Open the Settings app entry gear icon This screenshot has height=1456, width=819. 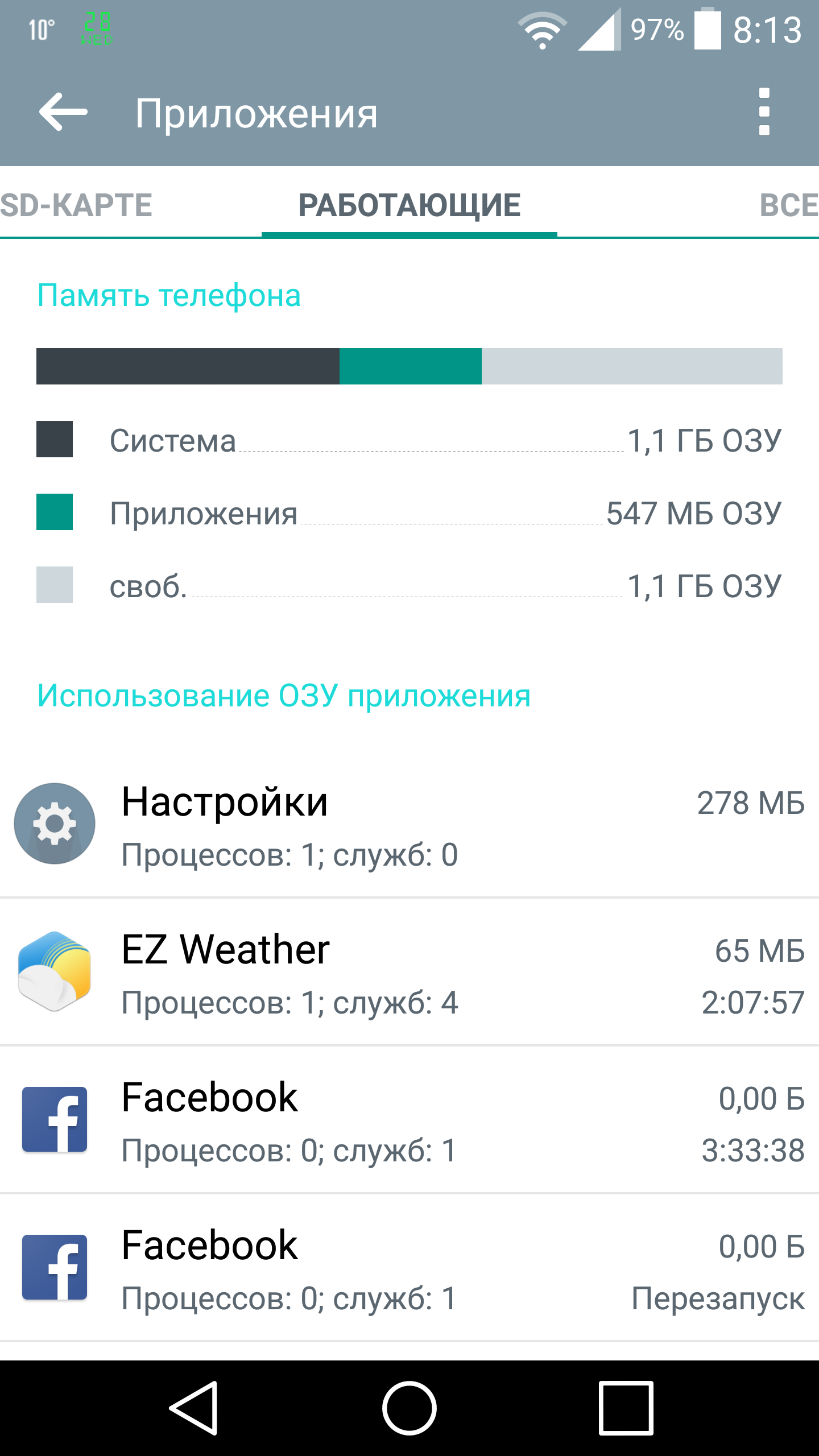[x=55, y=824]
